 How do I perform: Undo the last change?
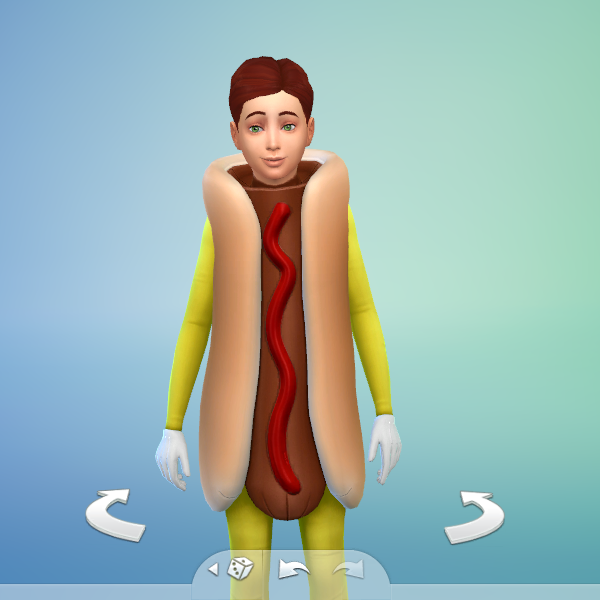click(x=293, y=570)
